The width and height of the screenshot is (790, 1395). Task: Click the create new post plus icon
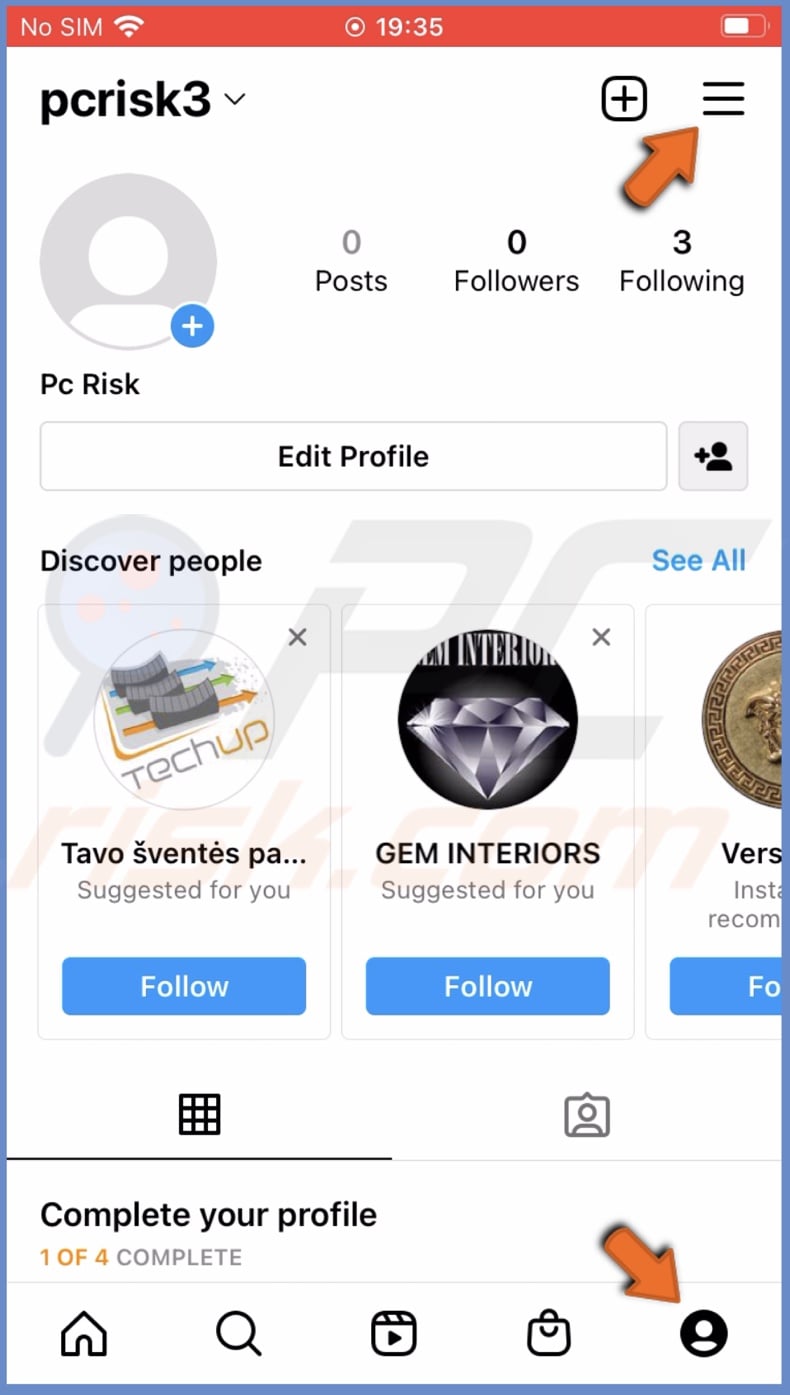pos(624,97)
